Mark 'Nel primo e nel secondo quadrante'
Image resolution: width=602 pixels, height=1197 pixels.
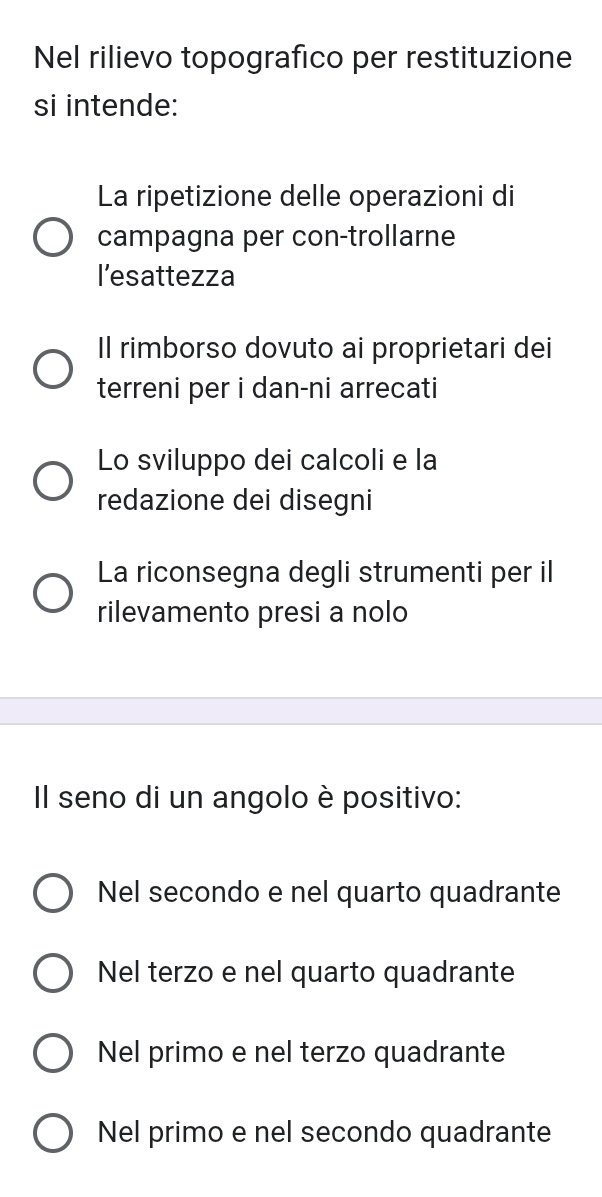pyautogui.click(x=53, y=1133)
